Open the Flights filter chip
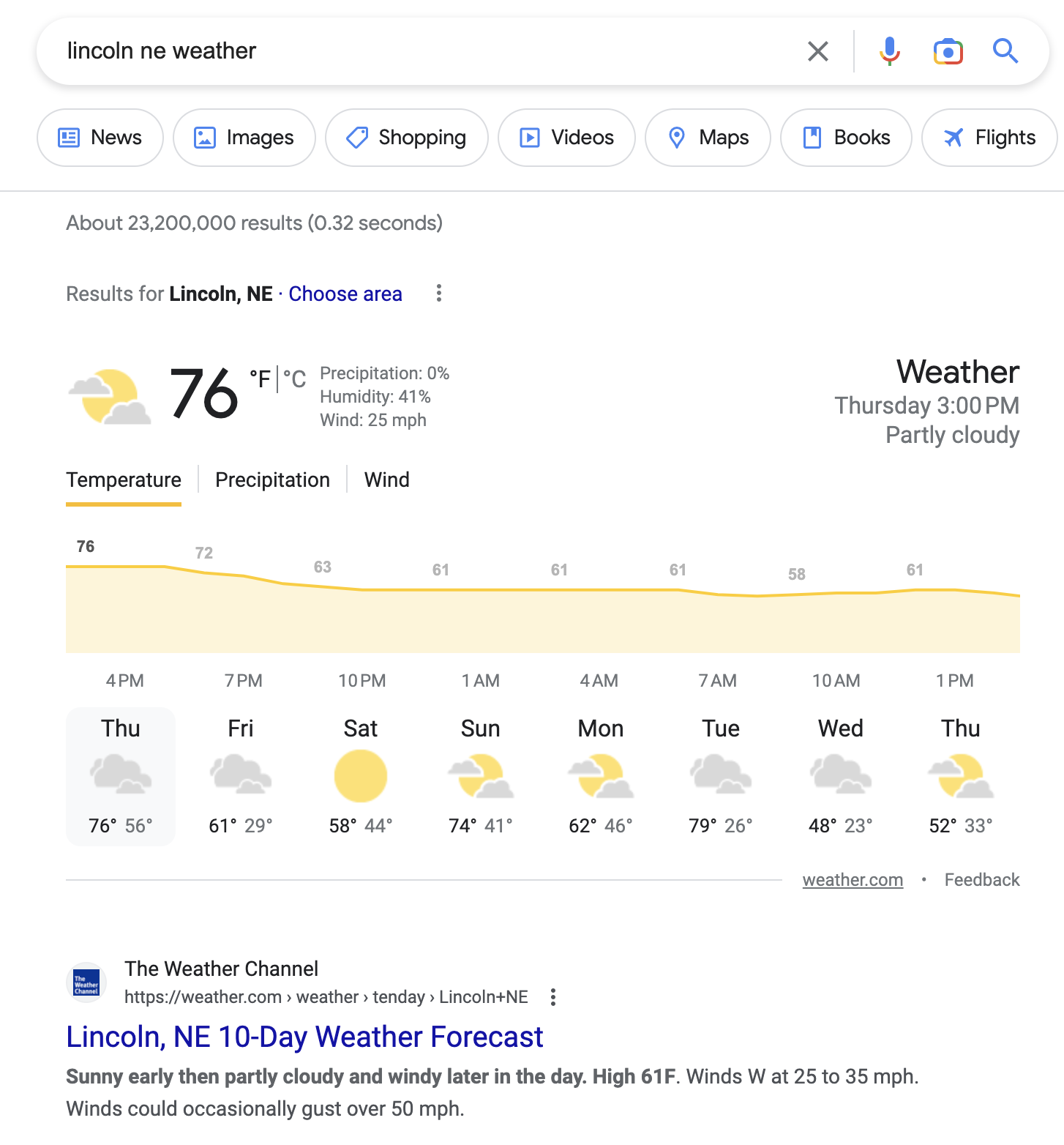This screenshot has width=1064, height=1145. tap(989, 138)
